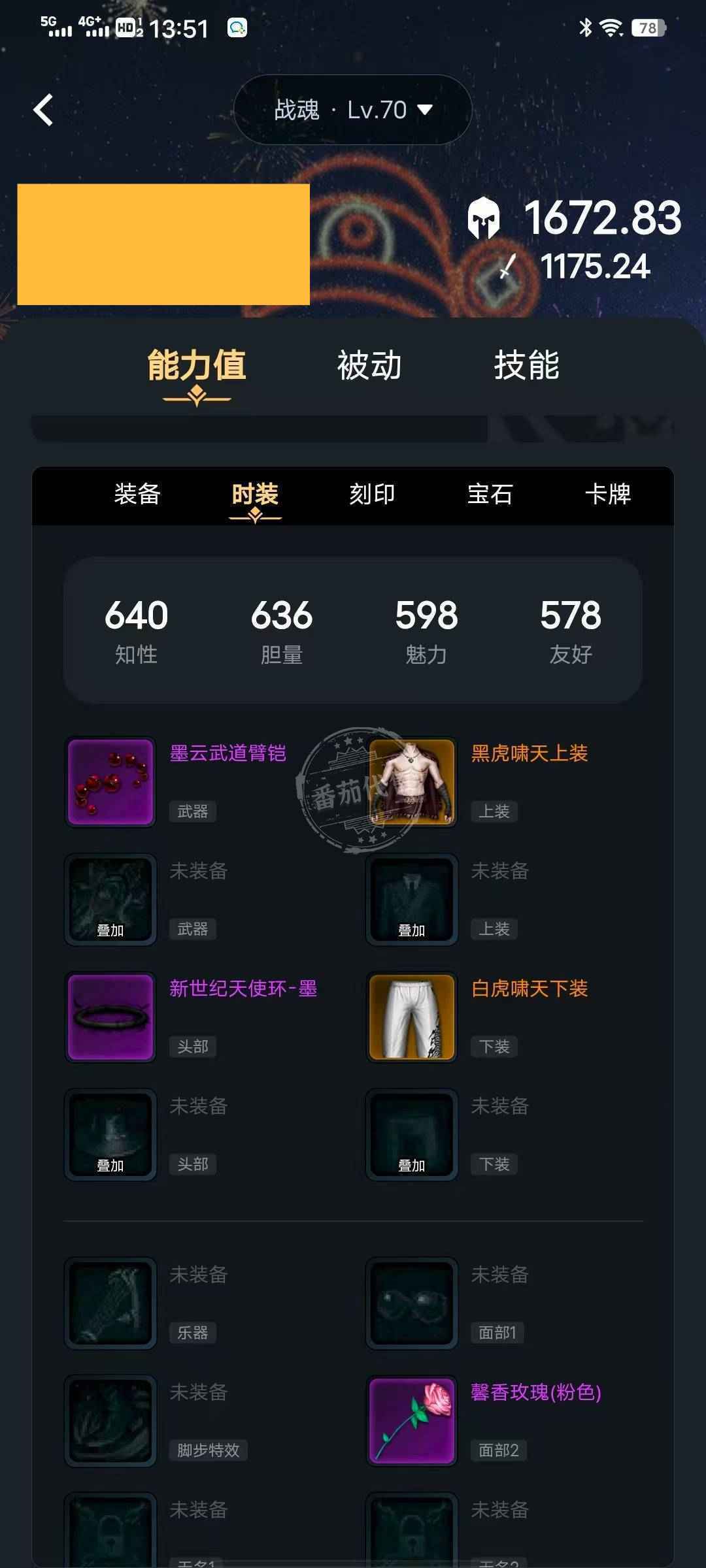Go back using the top-left arrow

click(x=43, y=110)
